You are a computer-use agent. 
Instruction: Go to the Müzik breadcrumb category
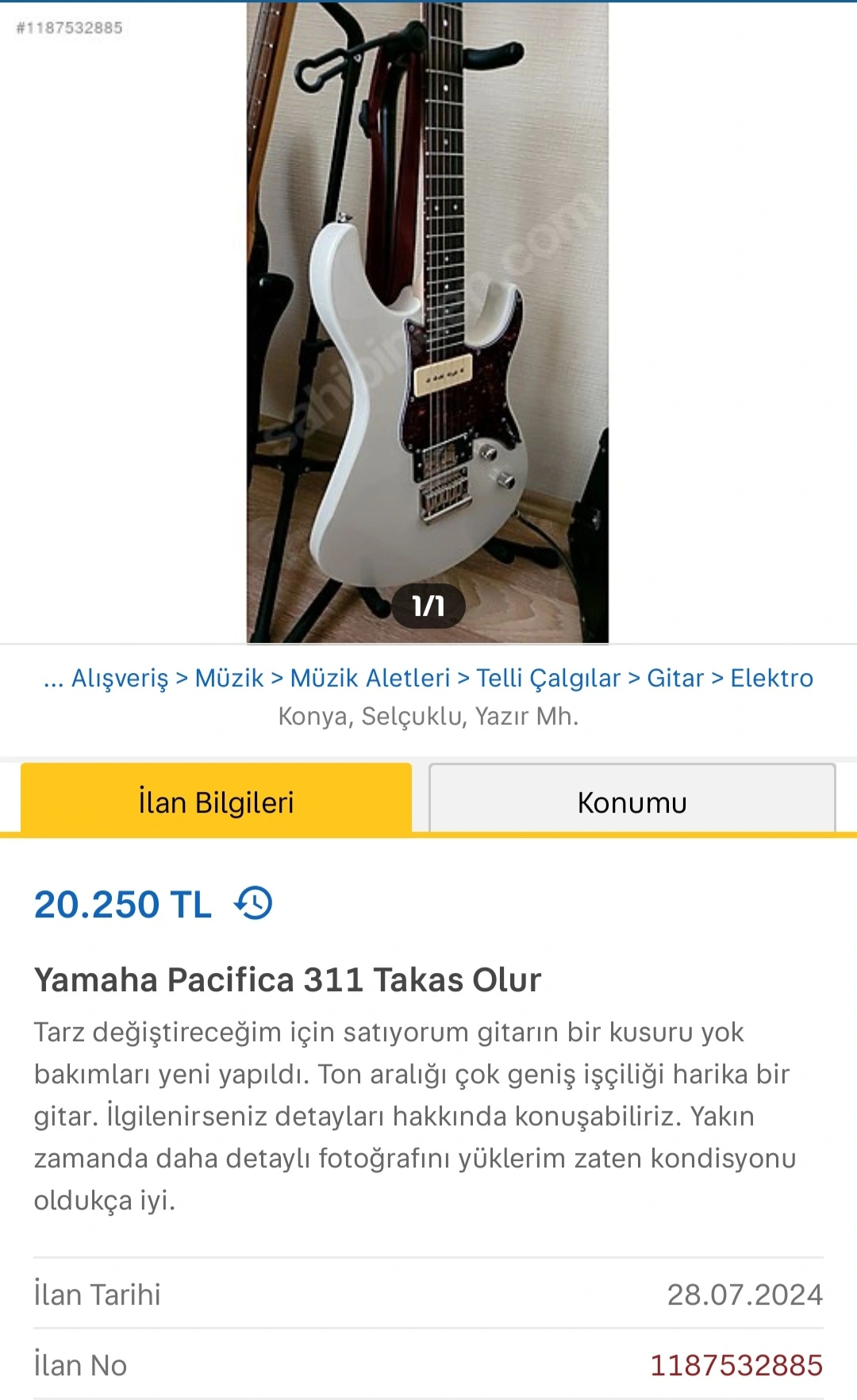pos(229,679)
